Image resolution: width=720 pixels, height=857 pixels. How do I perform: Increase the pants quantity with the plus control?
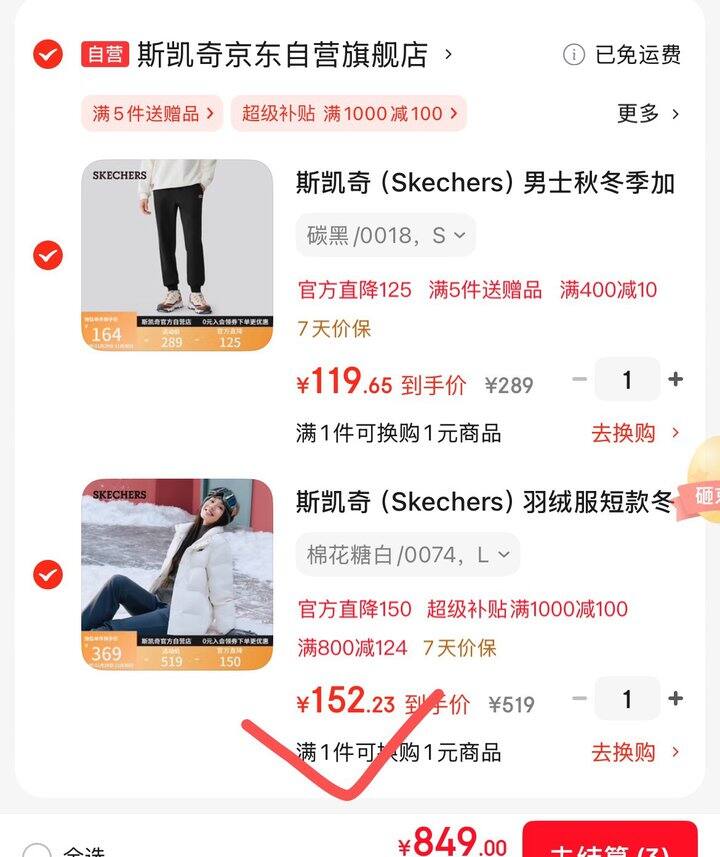676,380
